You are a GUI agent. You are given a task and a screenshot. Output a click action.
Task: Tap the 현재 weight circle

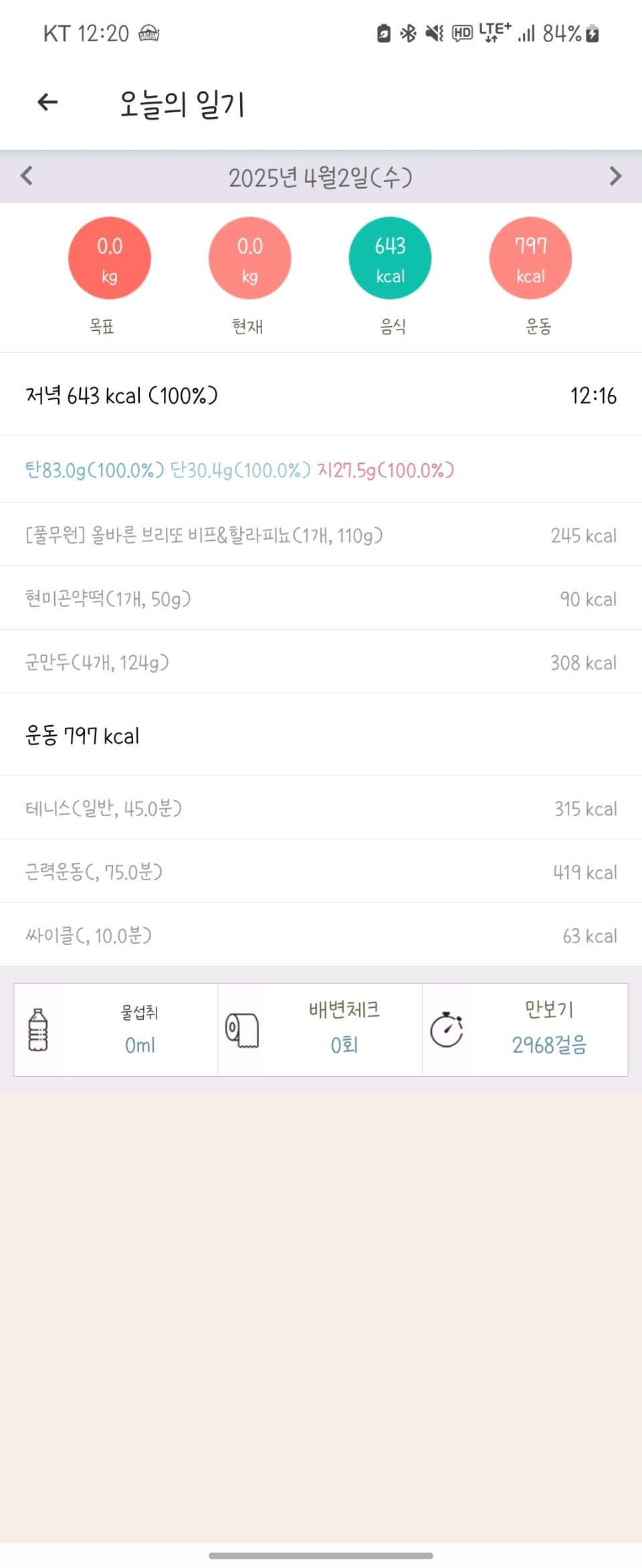pyautogui.click(x=249, y=259)
